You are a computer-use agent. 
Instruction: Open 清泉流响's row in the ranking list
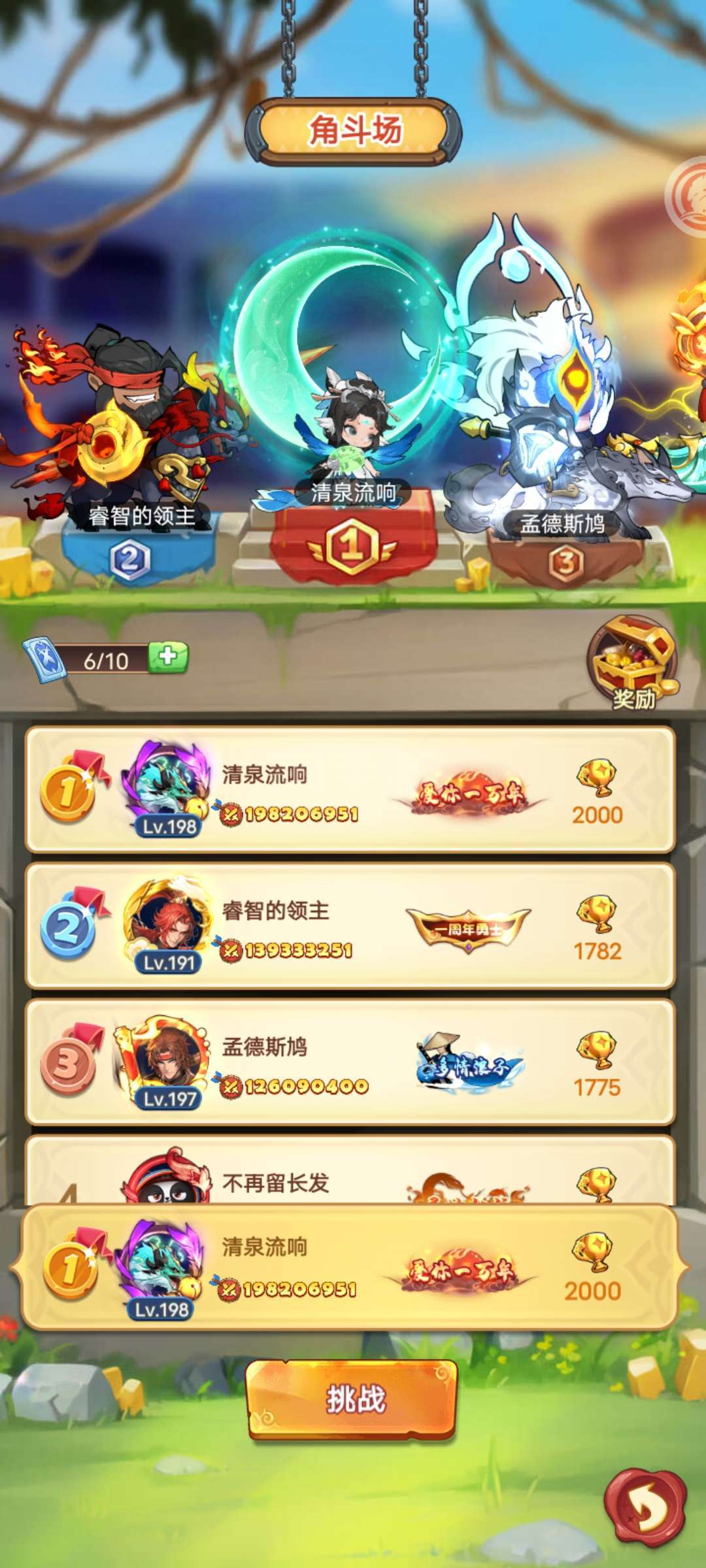coord(350,789)
